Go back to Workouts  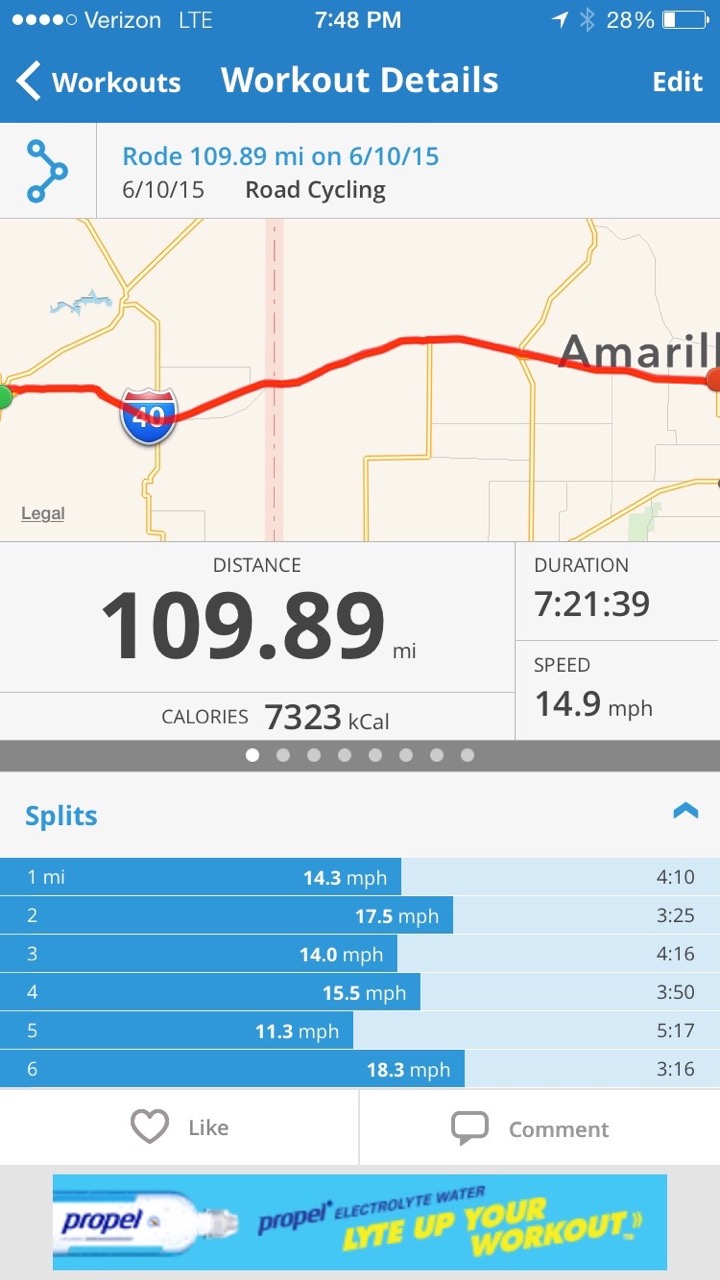tap(98, 81)
